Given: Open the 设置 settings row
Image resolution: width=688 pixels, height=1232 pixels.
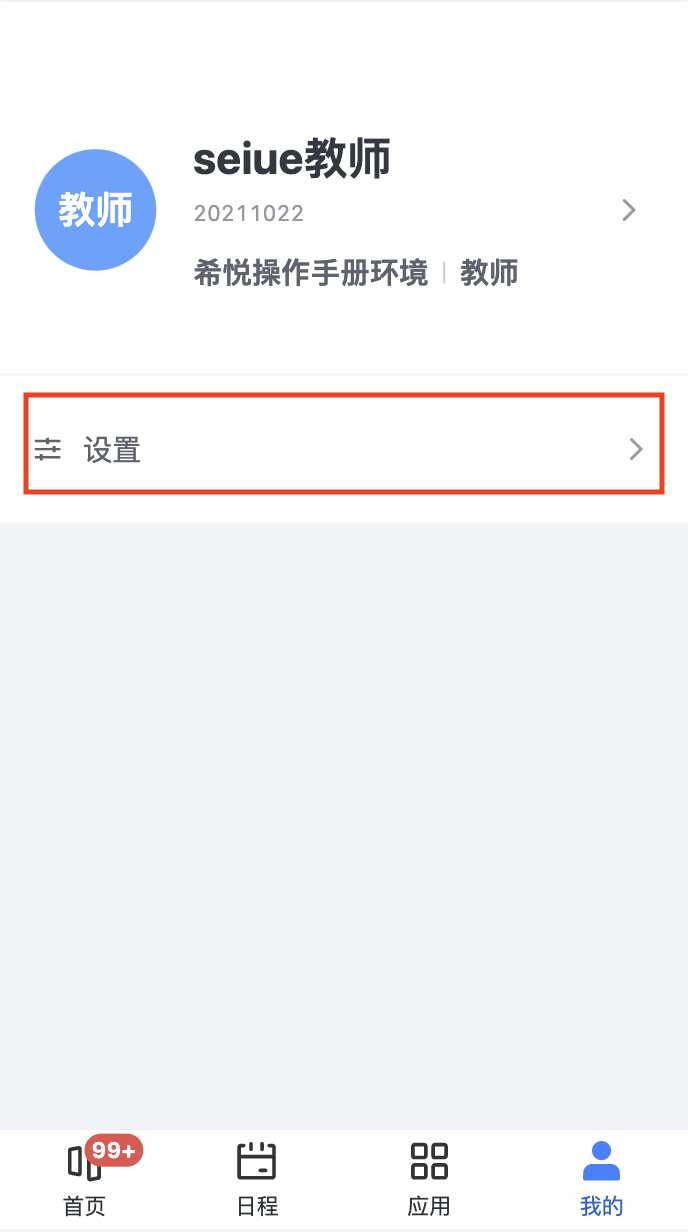Looking at the screenshot, I should coord(344,450).
